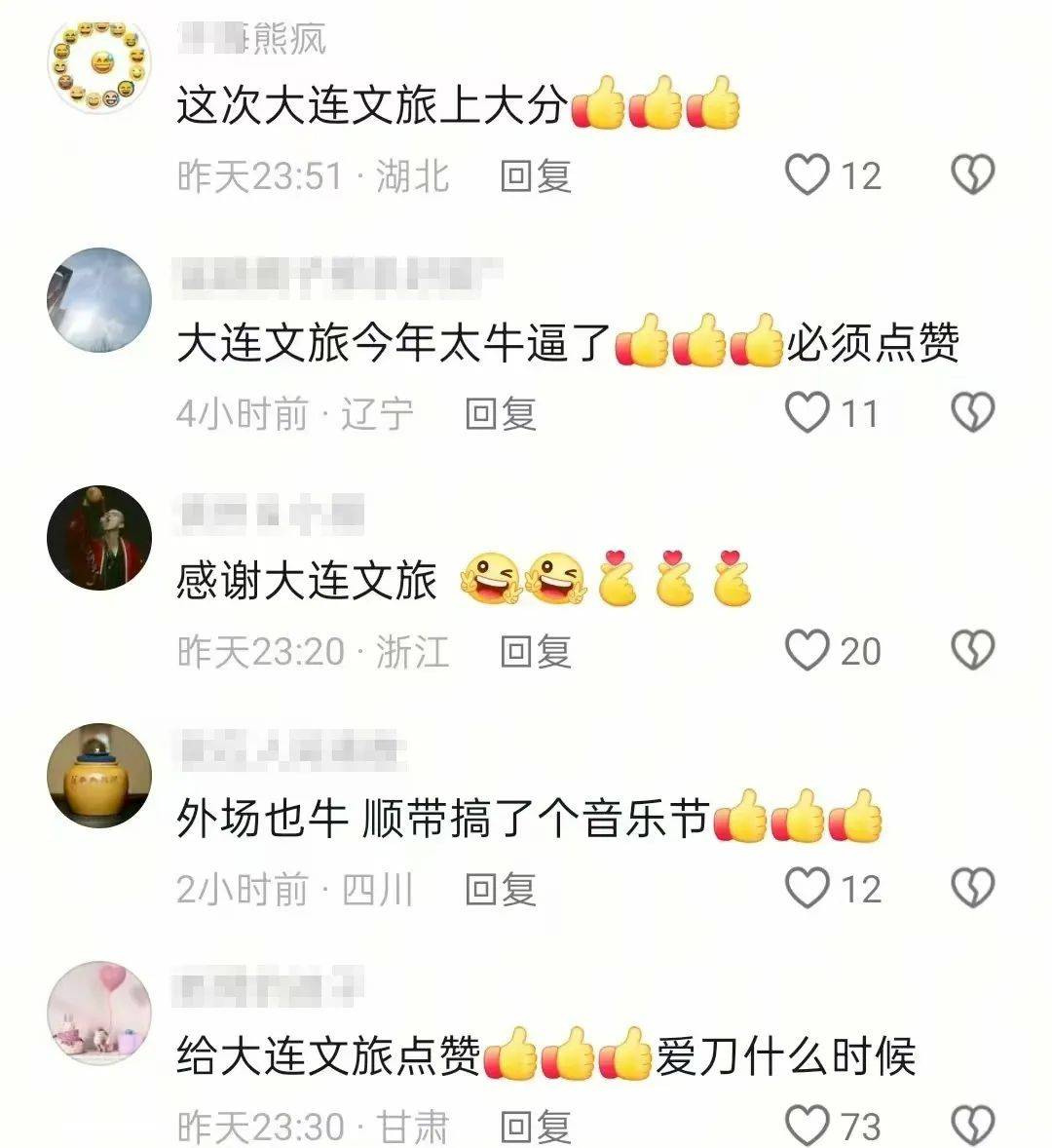This screenshot has height=1148, width=1052.
Task: Reply to the comment from 四川
Action: coord(500,890)
